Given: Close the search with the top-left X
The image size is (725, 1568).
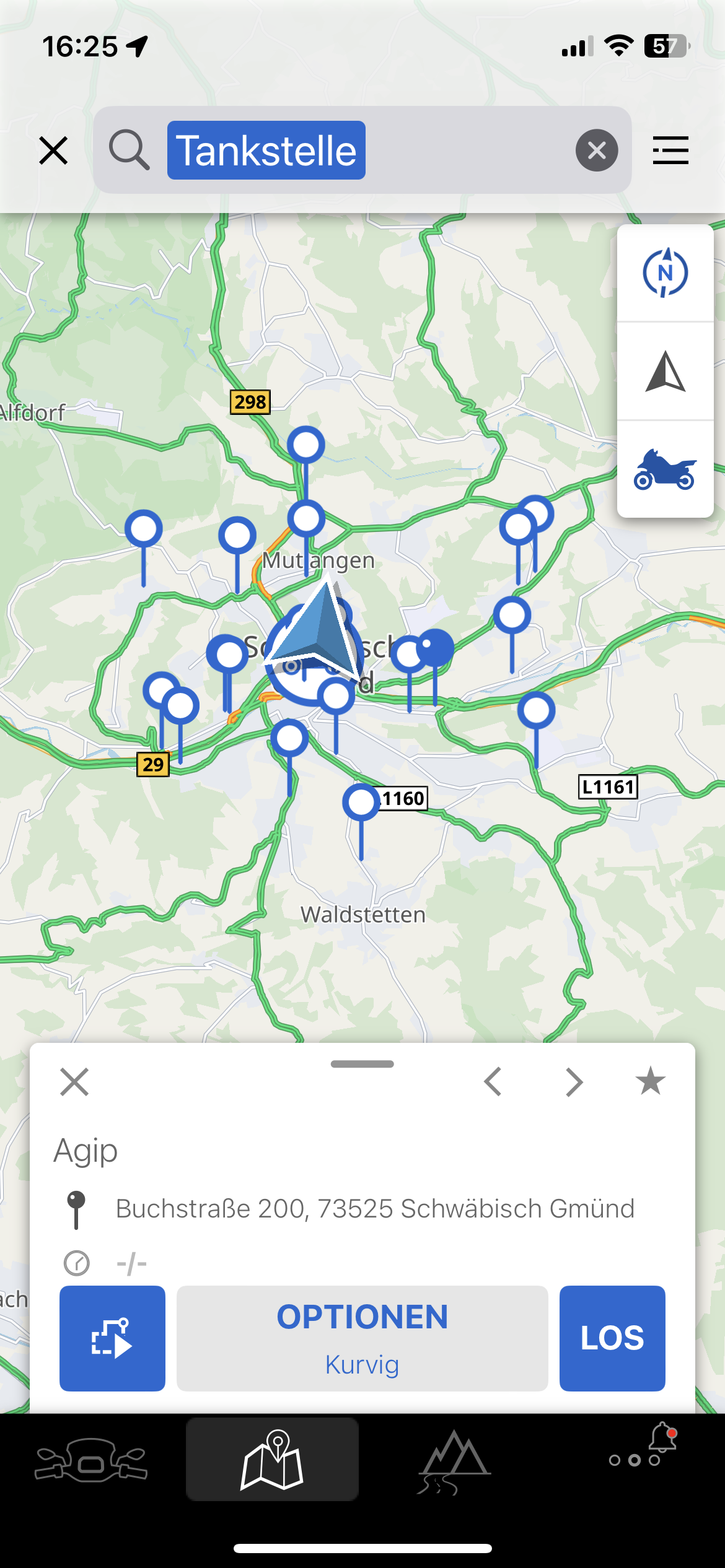Looking at the screenshot, I should point(53,150).
